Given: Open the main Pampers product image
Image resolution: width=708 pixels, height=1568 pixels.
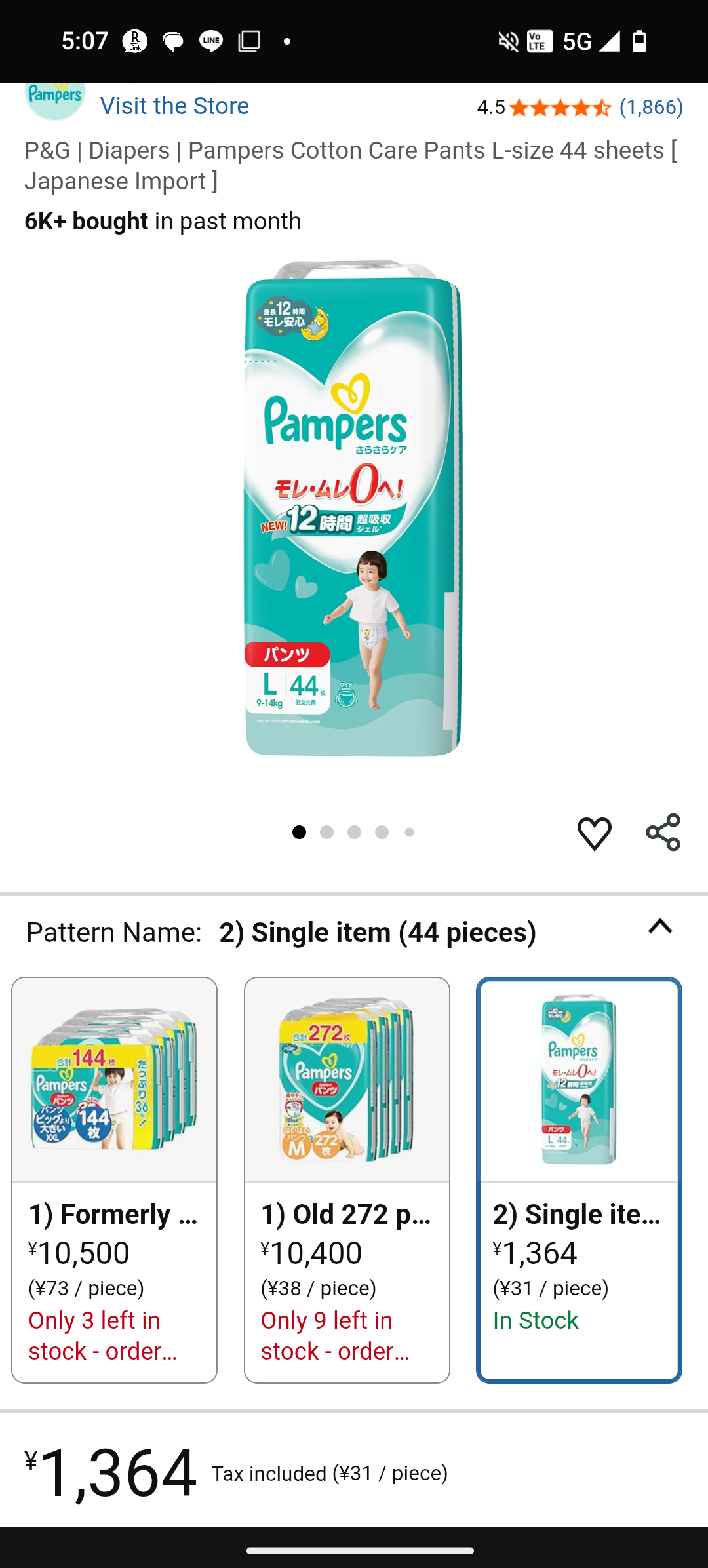Looking at the screenshot, I should [x=353, y=509].
